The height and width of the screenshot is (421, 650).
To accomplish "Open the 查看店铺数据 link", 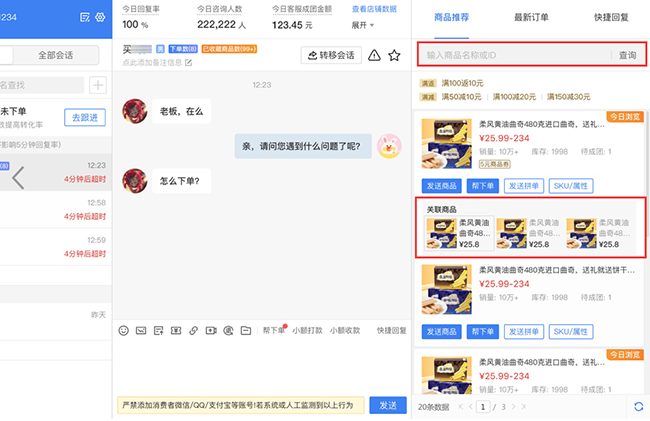I will tap(373, 8).
